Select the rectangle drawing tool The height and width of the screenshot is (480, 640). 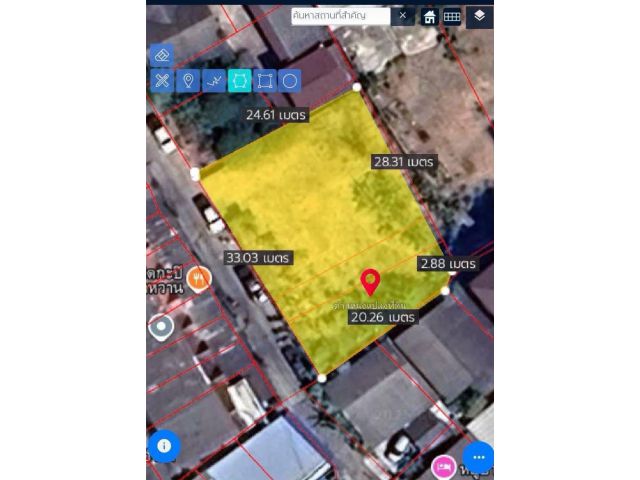click(x=265, y=81)
